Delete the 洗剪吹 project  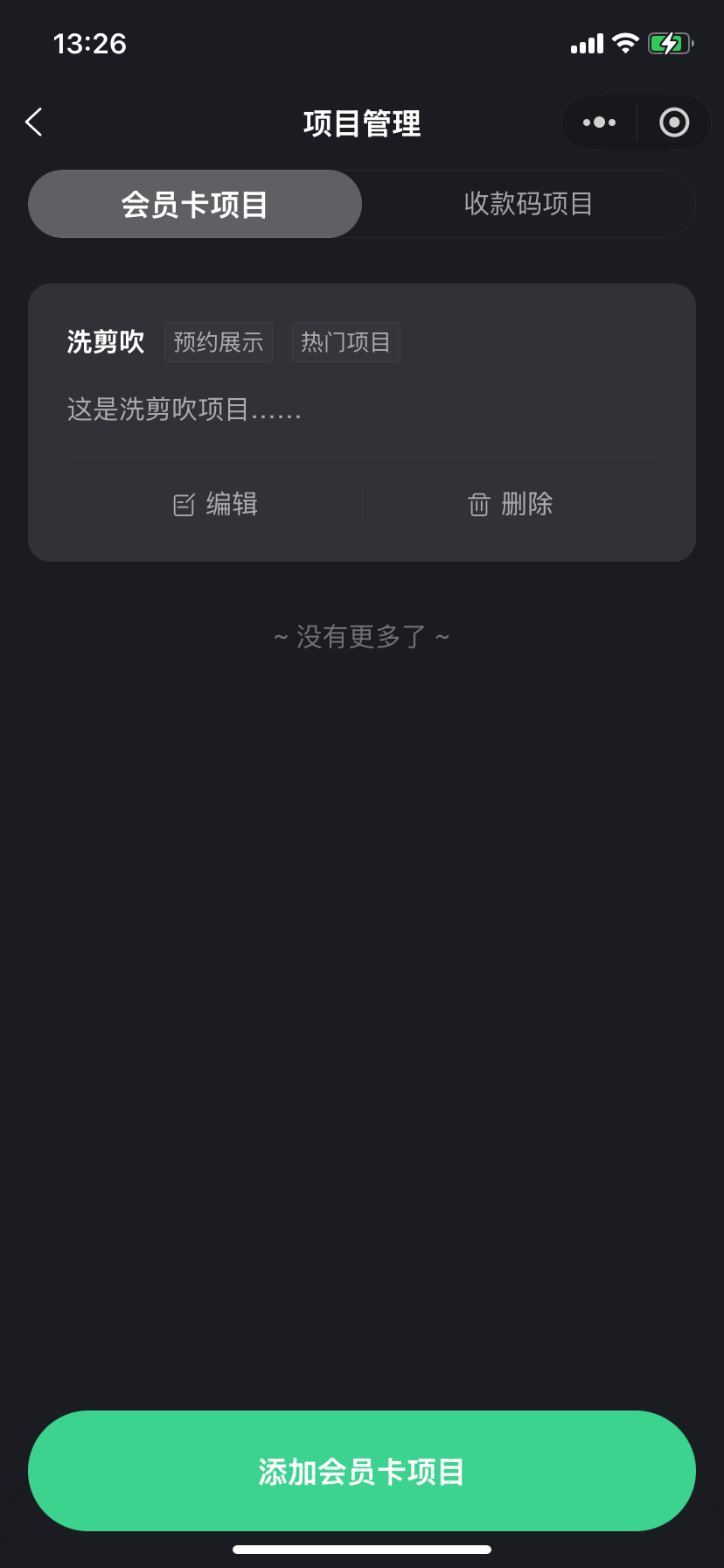[x=510, y=504]
